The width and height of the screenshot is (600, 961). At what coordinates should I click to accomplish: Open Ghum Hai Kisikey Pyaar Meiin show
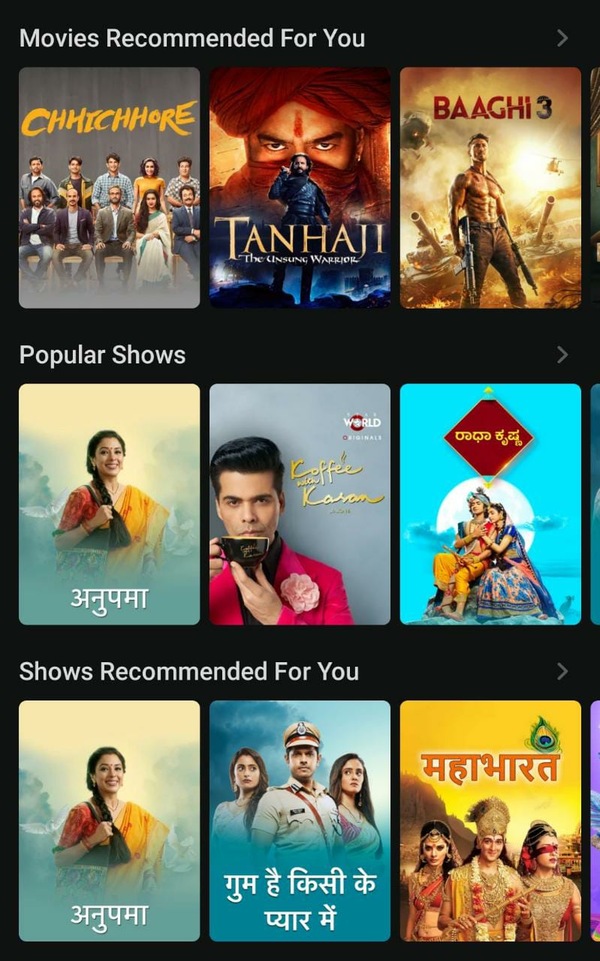pos(300,820)
